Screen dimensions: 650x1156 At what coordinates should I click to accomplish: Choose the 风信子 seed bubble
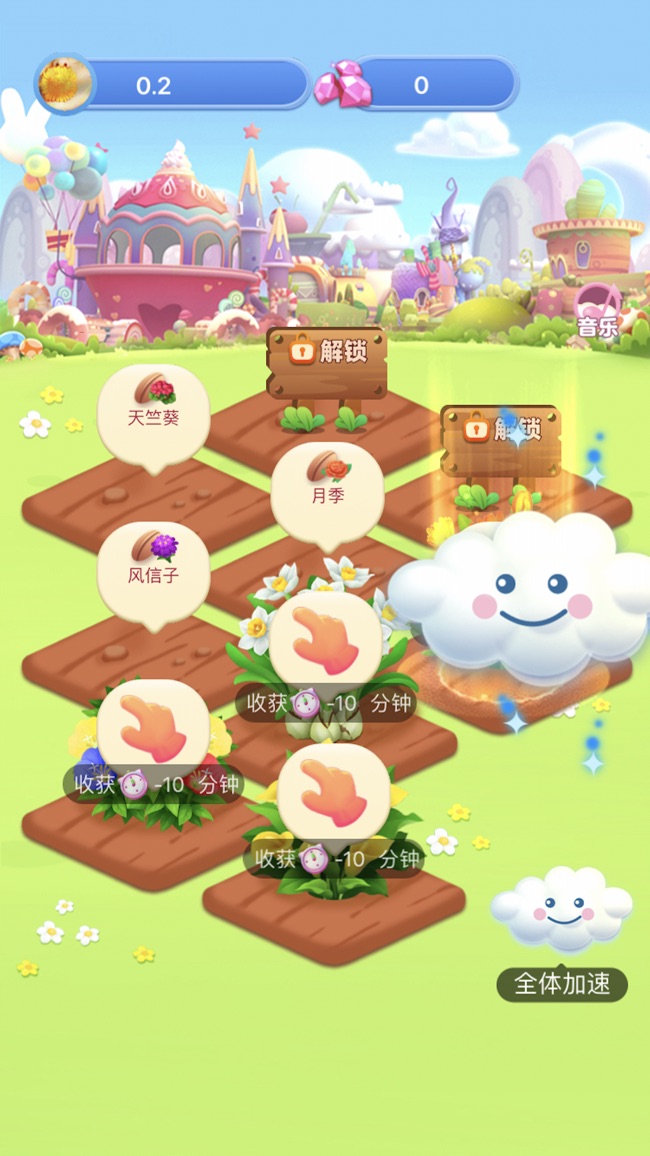point(153,566)
